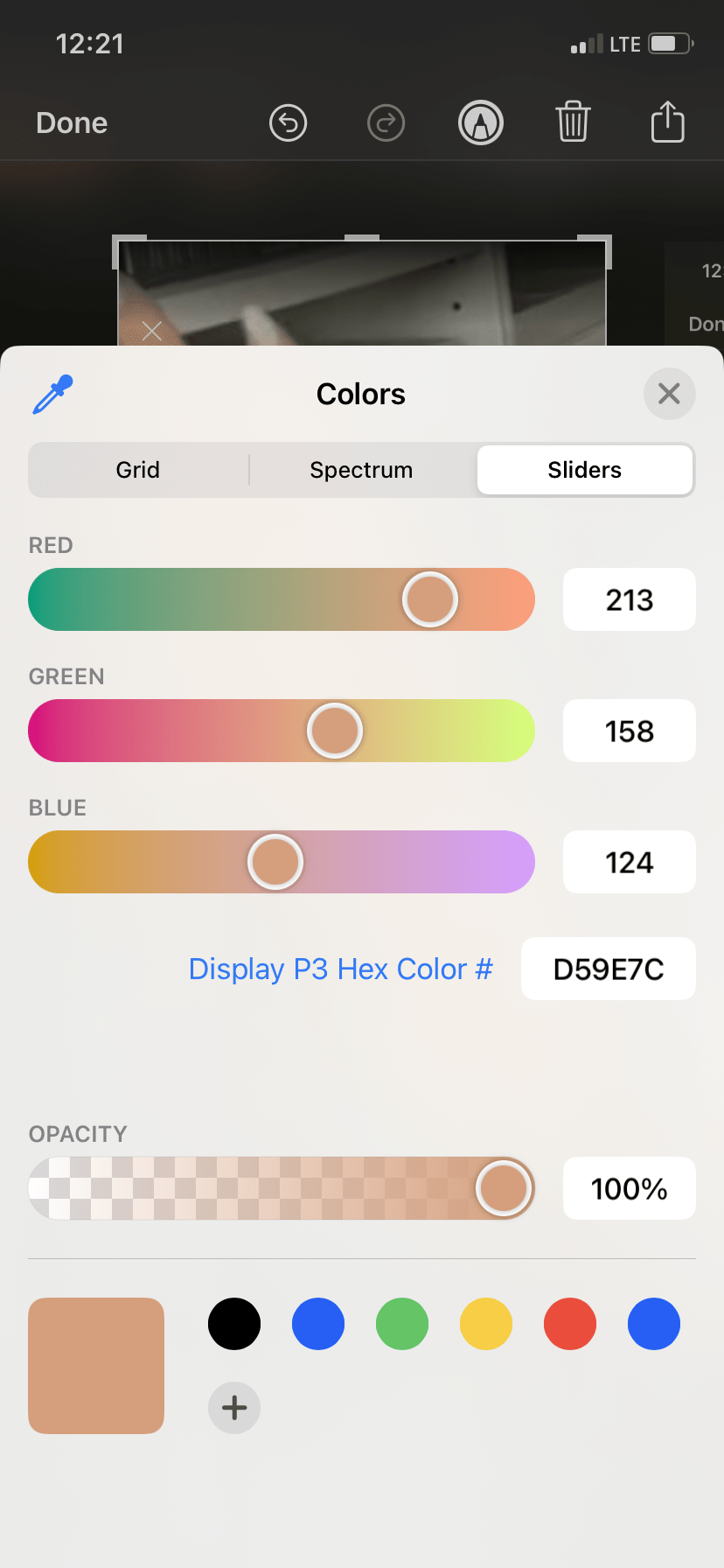
Task: Tap Done to finish editing
Action: pyautogui.click(x=72, y=123)
